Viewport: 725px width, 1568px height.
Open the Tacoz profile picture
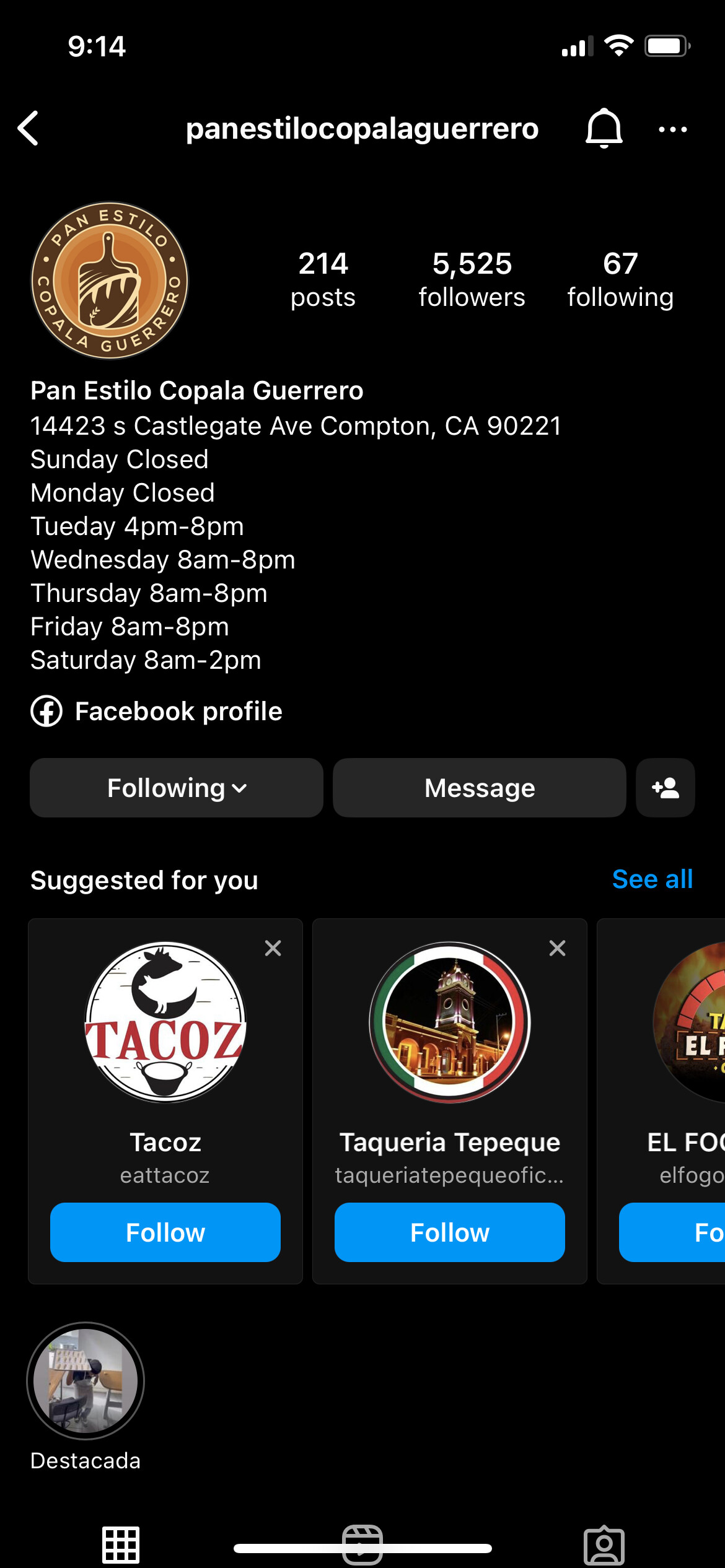point(165,1022)
